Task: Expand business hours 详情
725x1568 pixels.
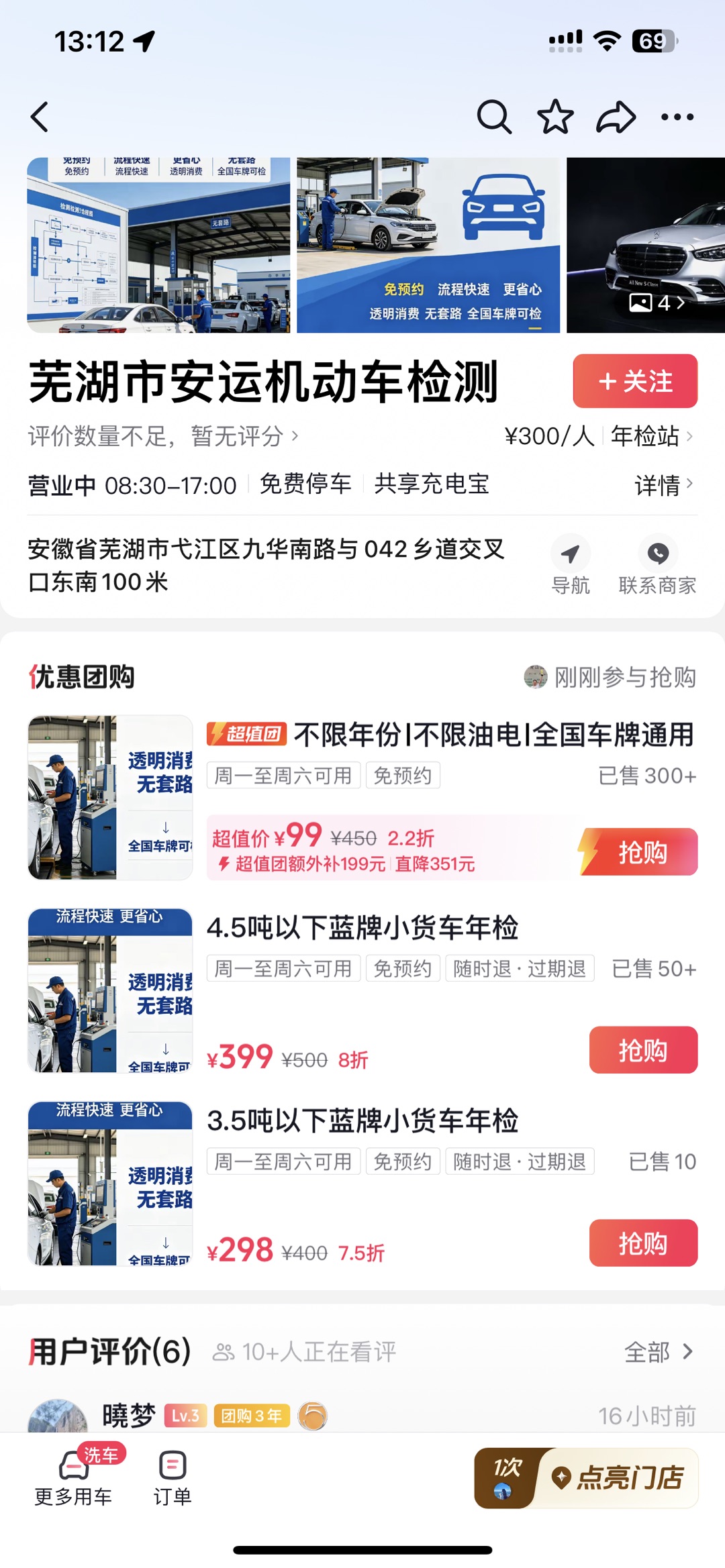Action: click(664, 484)
